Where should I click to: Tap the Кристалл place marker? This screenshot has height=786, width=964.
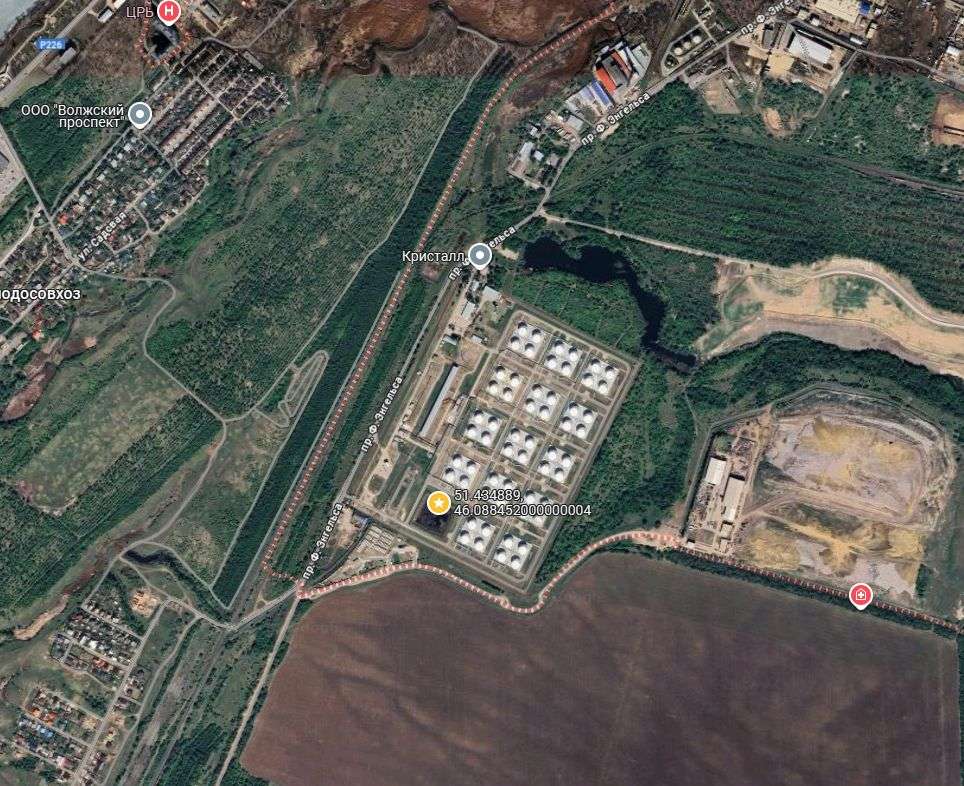pos(481,256)
